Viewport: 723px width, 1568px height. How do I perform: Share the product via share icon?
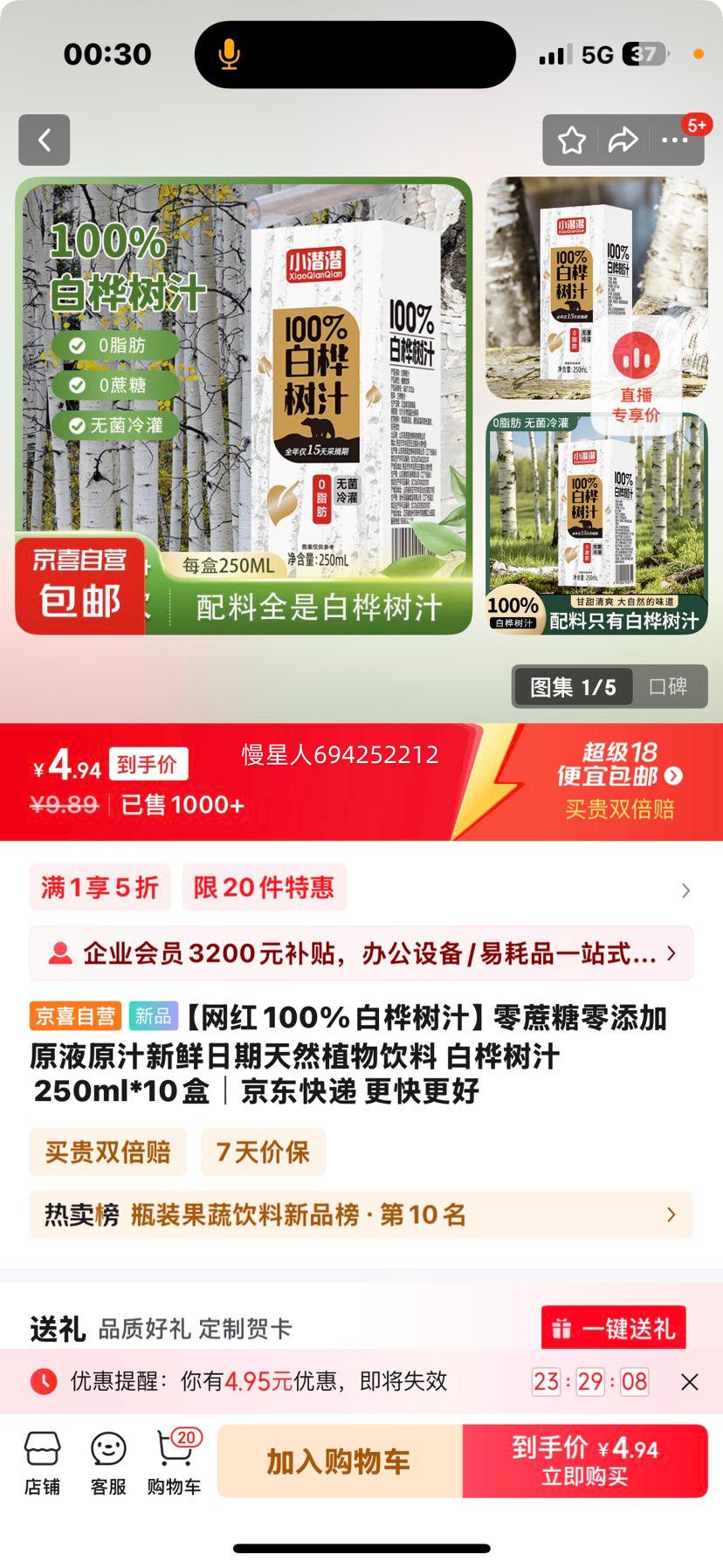tap(624, 140)
